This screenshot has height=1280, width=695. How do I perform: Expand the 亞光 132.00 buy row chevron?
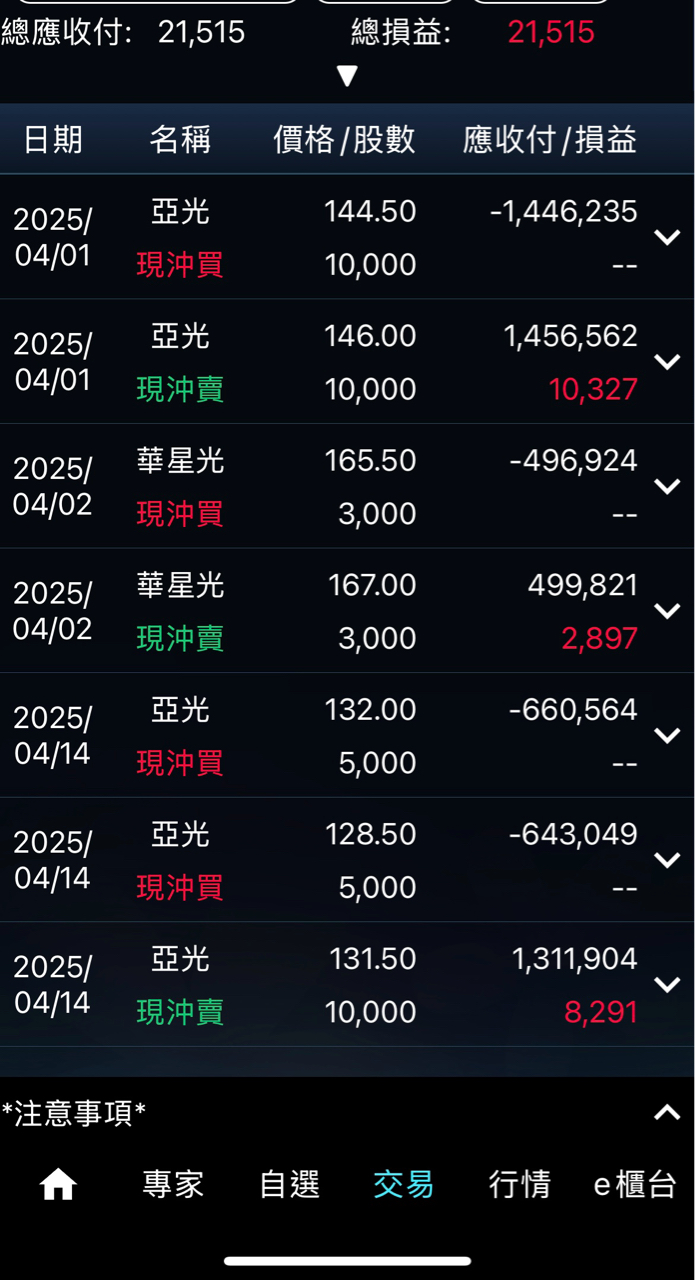tap(666, 735)
